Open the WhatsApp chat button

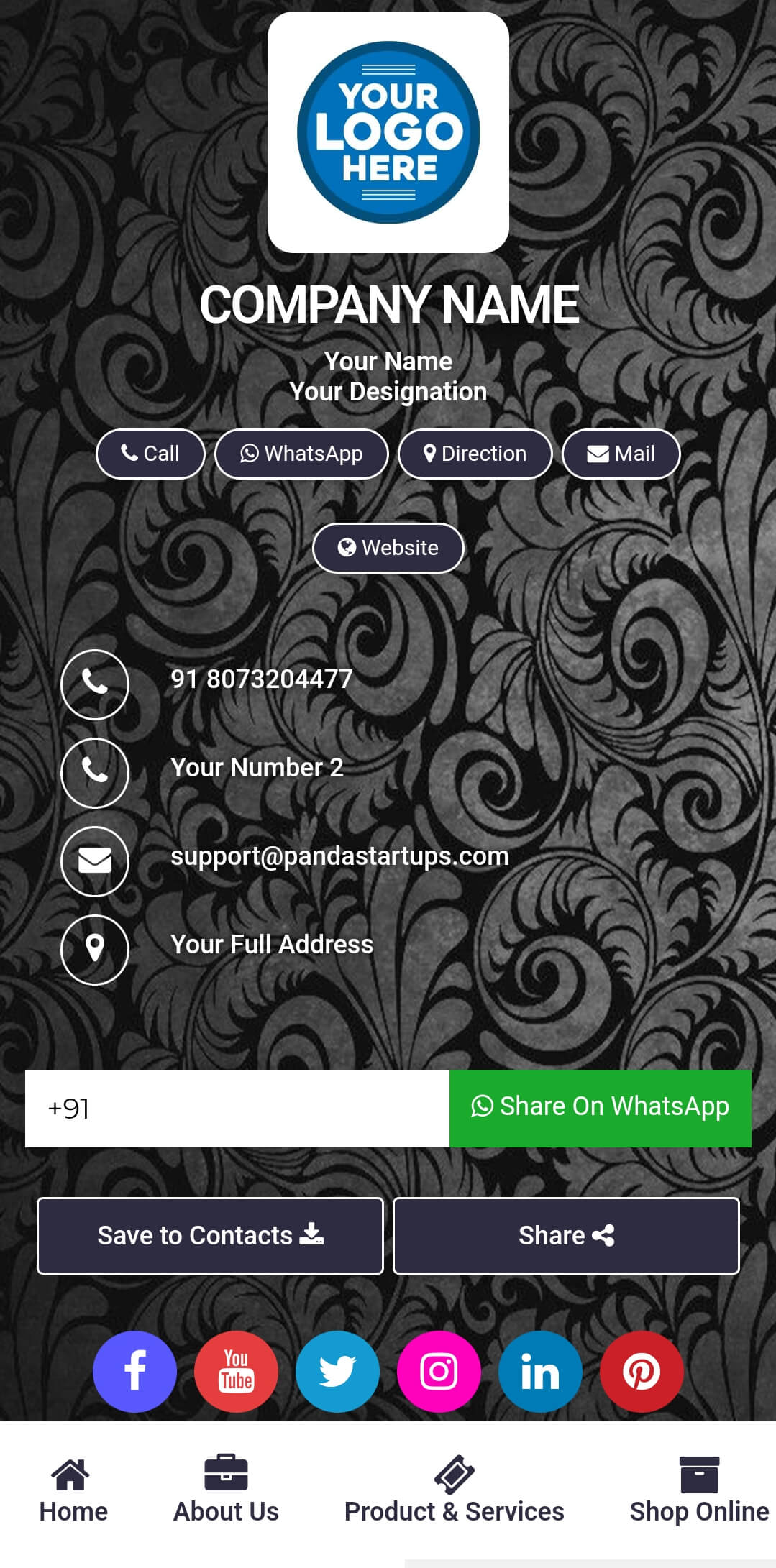click(x=301, y=454)
